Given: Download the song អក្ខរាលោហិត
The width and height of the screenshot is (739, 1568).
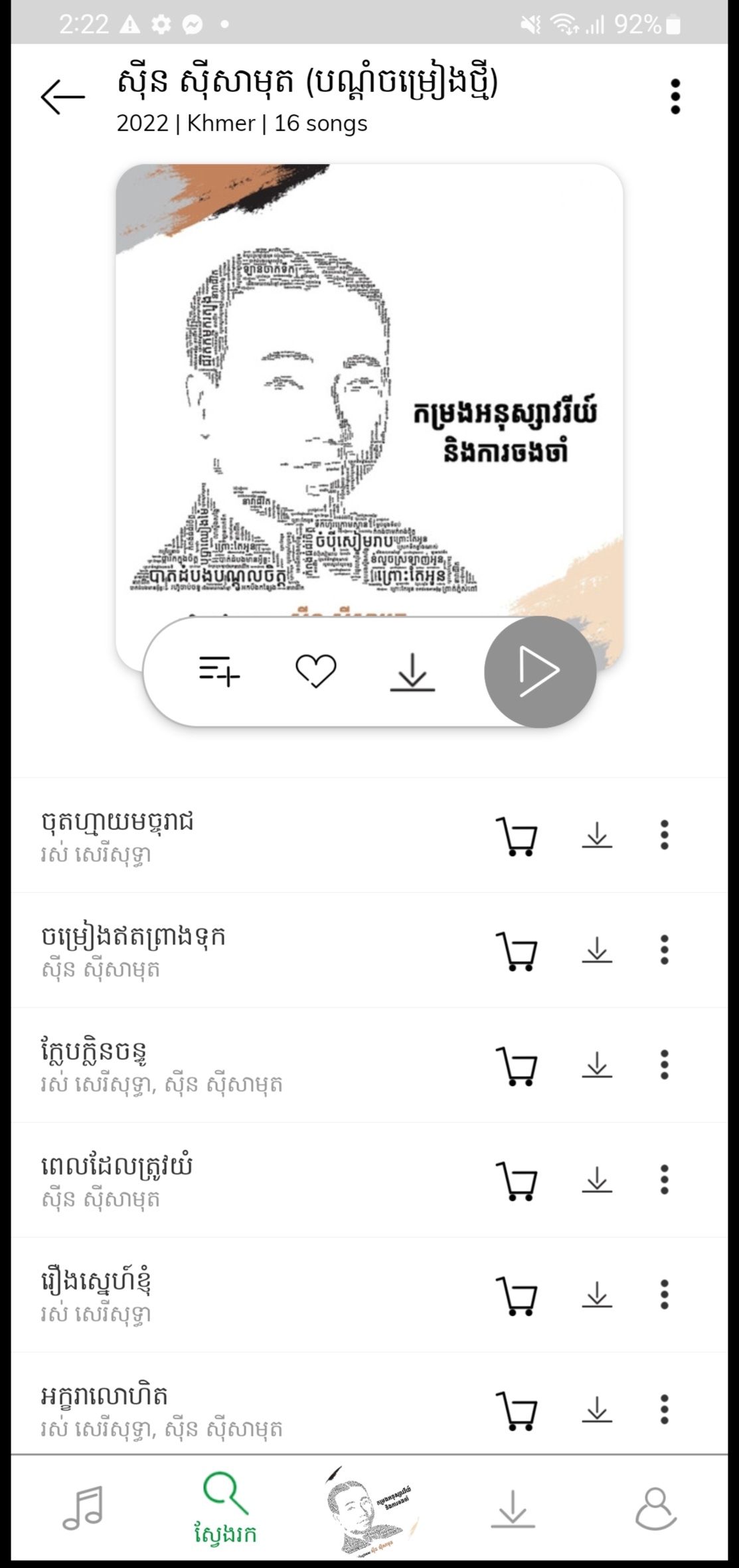Looking at the screenshot, I should [x=597, y=1409].
